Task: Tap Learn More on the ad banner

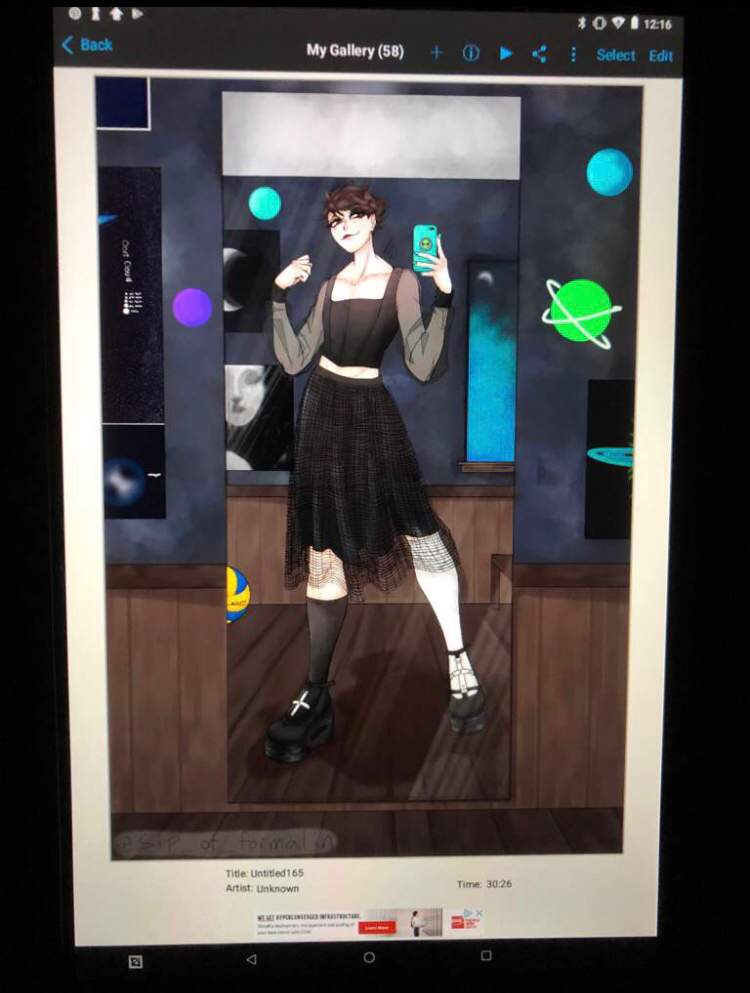Action: point(376,927)
